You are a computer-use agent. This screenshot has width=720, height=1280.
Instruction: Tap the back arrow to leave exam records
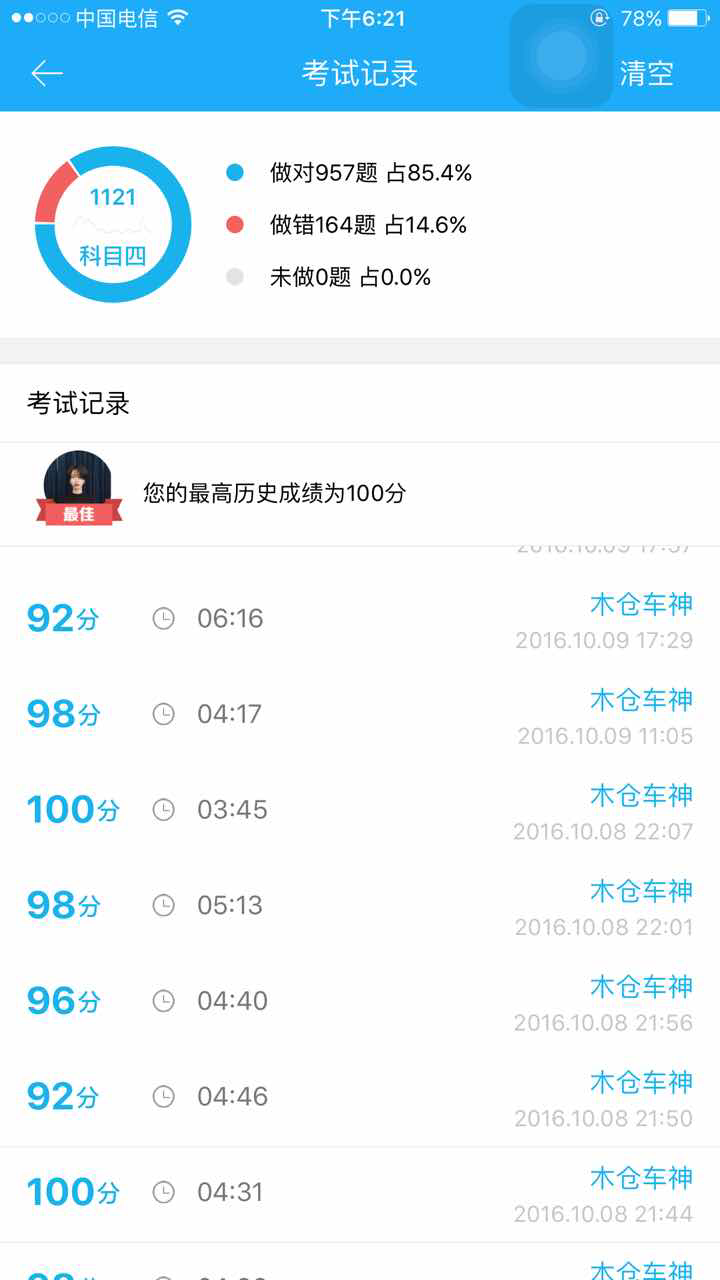tap(46, 72)
